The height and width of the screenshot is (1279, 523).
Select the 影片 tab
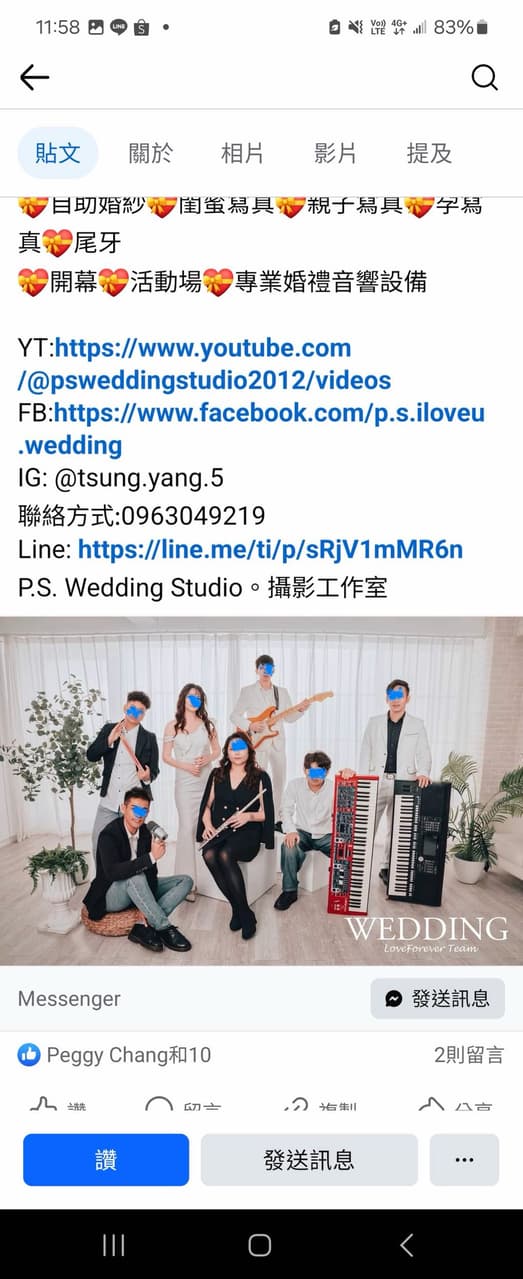pyautogui.click(x=335, y=153)
